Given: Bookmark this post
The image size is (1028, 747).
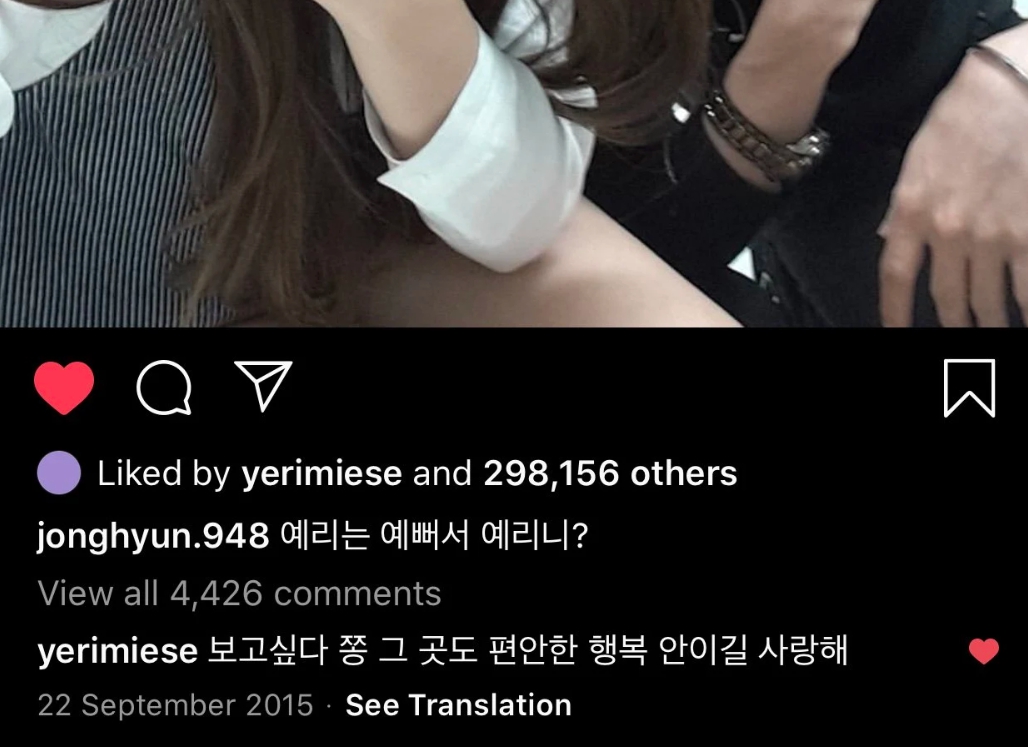Looking at the screenshot, I should (969, 388).
